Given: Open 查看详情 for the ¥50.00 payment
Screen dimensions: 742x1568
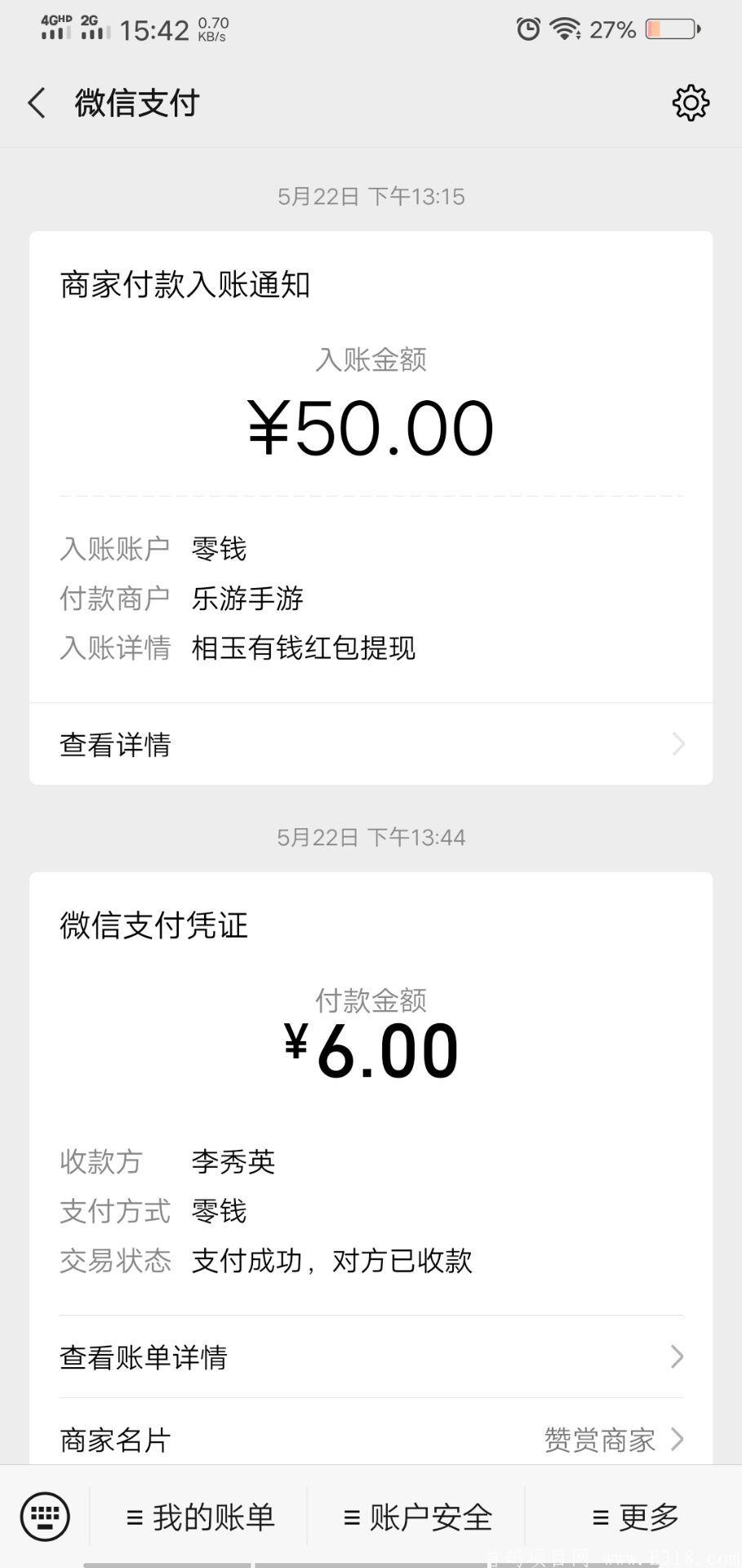Looking at the screenshot, I should point(371,745).
